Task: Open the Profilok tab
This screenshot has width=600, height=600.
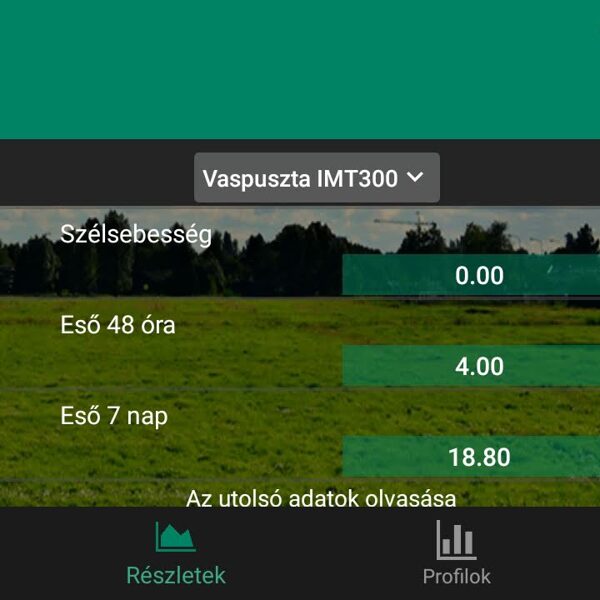Action: tap(456, 554)
